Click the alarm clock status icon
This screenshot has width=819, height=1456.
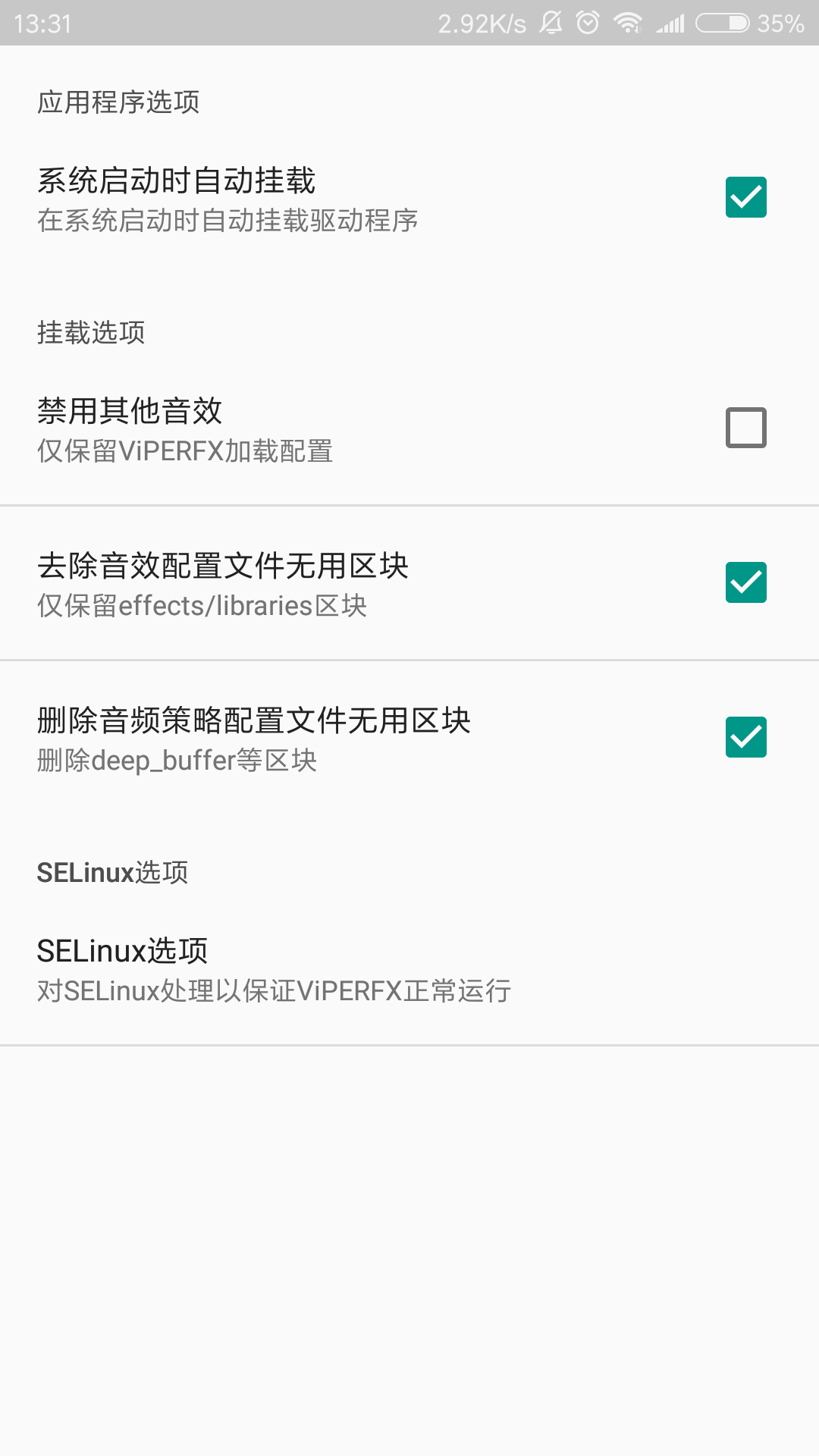pos(585,23)
